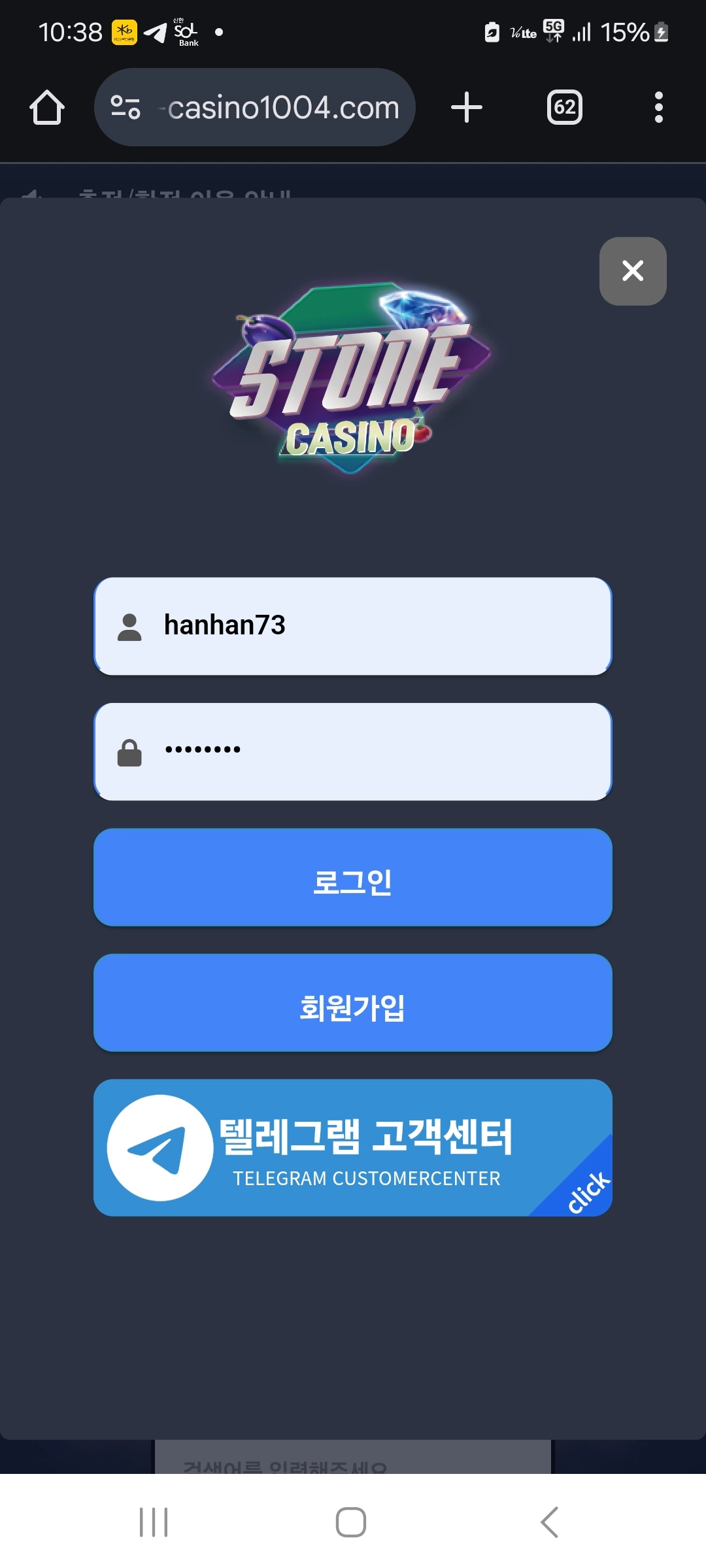Screen dimensions: 706x1568
Task: Show the 62 open tabs
Action: (565, 107)
